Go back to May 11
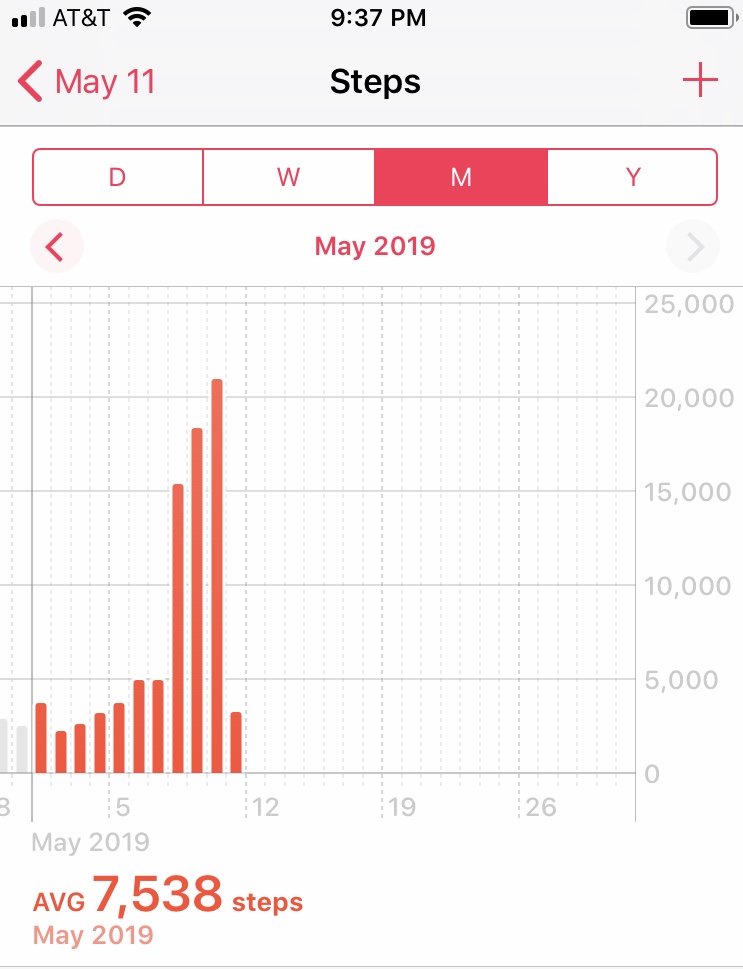 (x=87, y=81)
